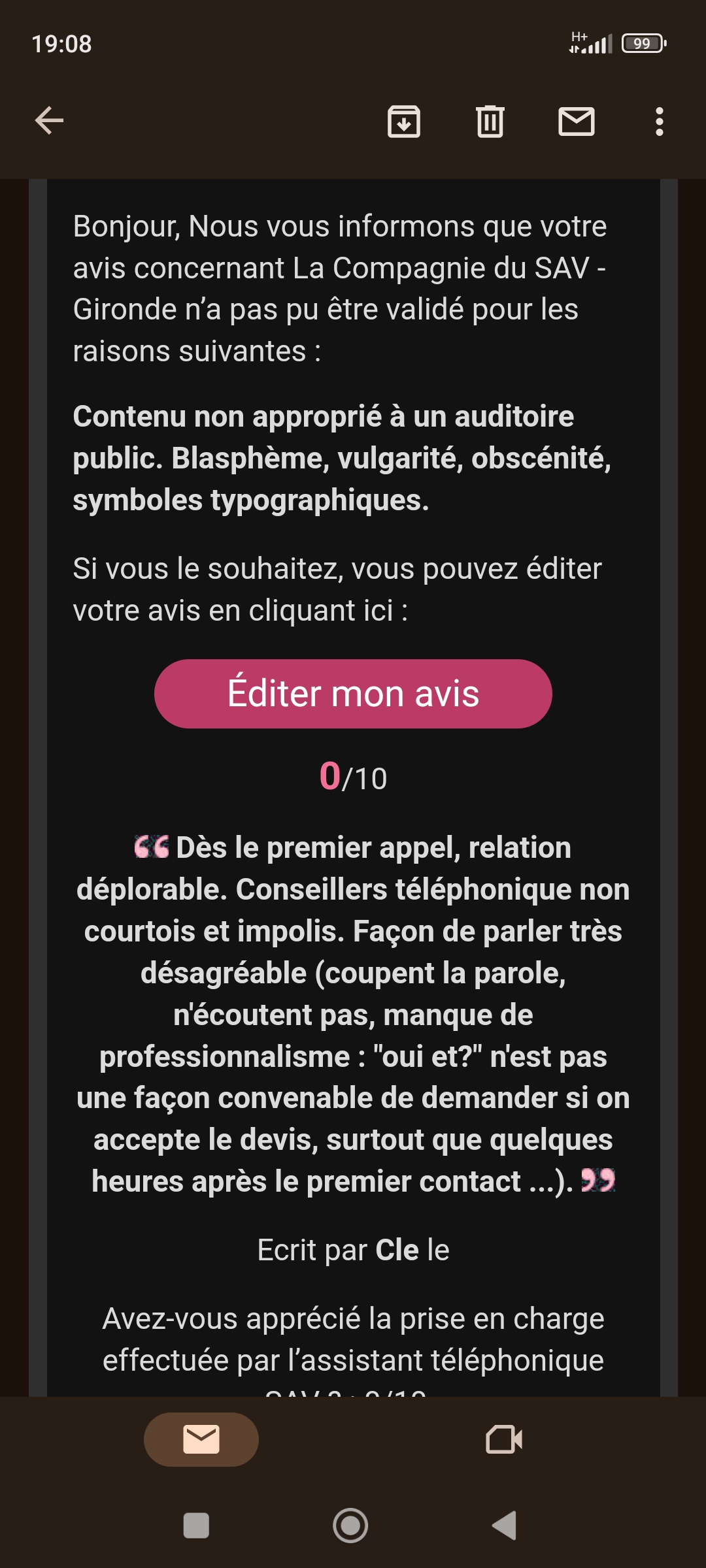
Task: Switch to the Meet video tab
Action: tap(504, 1439)
